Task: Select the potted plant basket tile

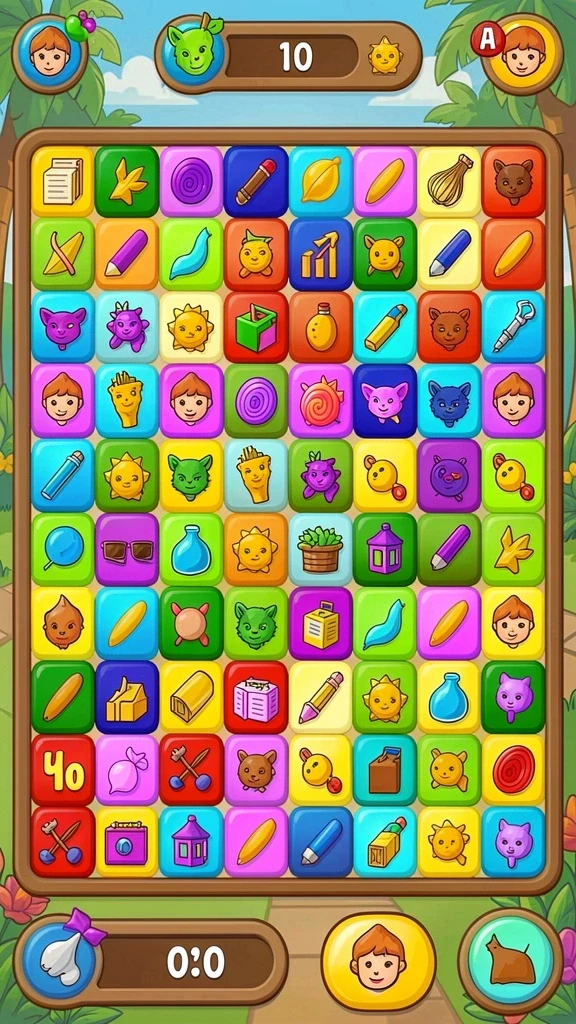Action: point(321,549)
